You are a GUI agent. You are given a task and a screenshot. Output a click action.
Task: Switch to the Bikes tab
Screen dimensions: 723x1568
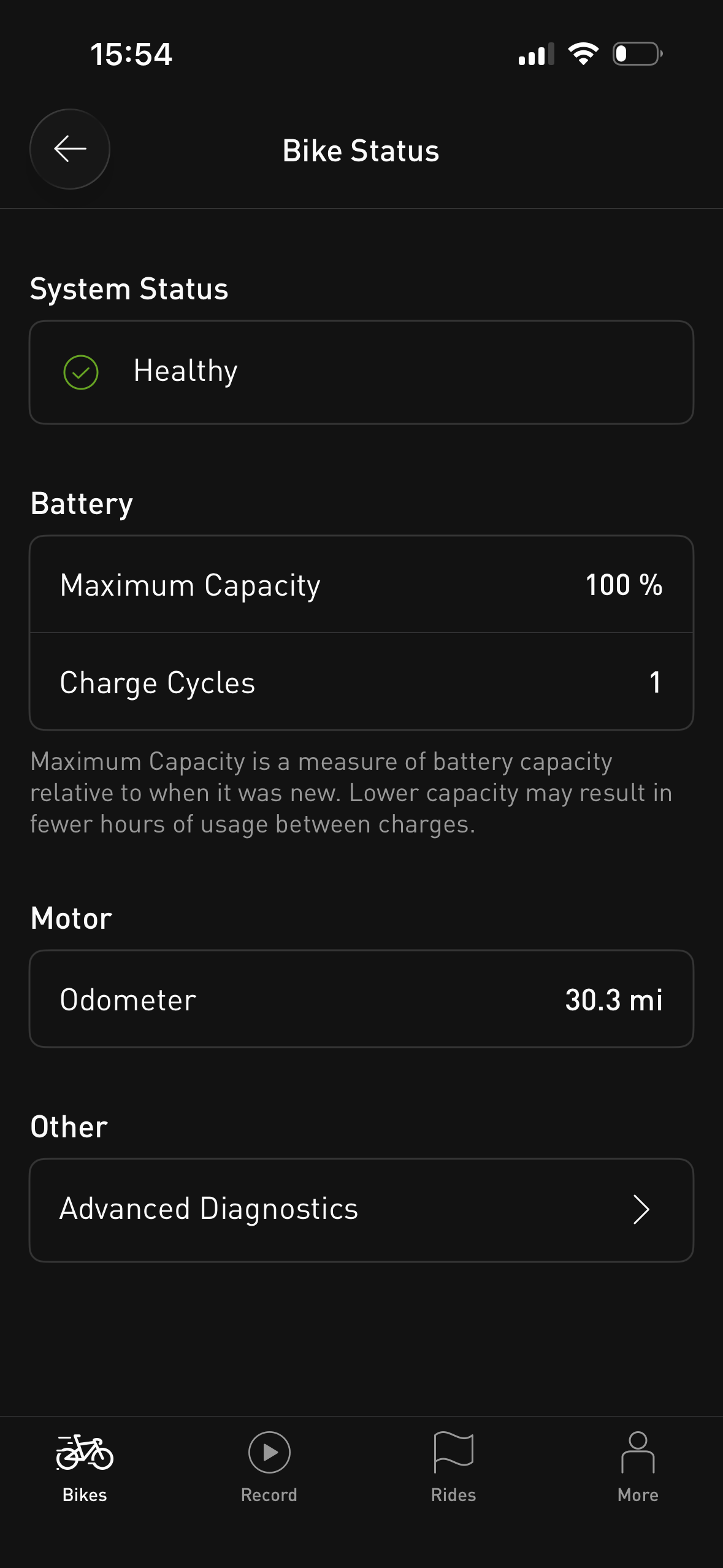85,1467
